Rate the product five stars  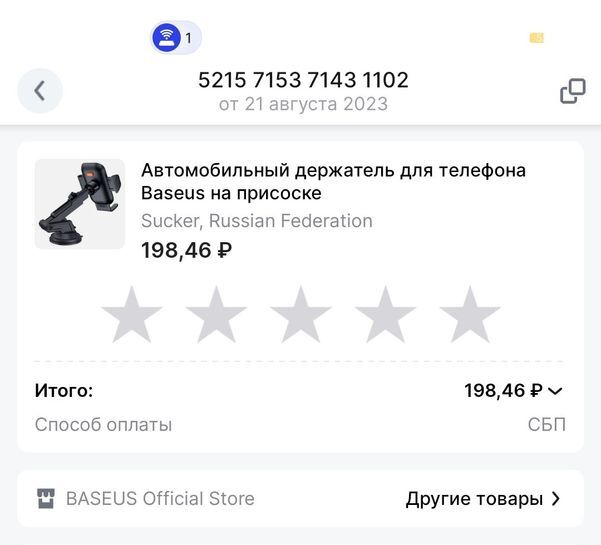tap(469, 315)
